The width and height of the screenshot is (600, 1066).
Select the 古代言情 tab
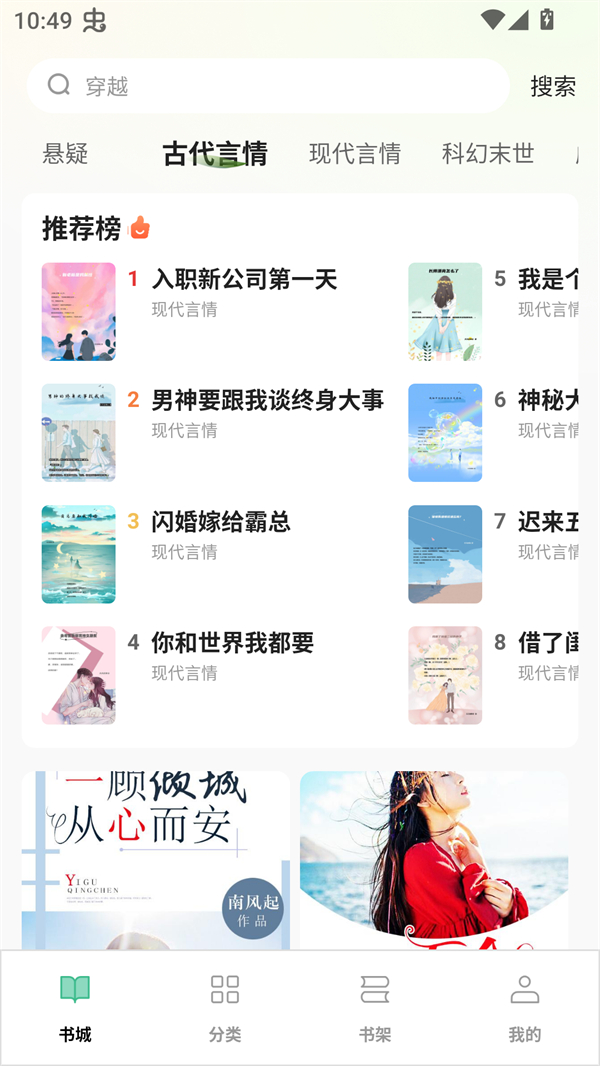[x=215, y=153]
